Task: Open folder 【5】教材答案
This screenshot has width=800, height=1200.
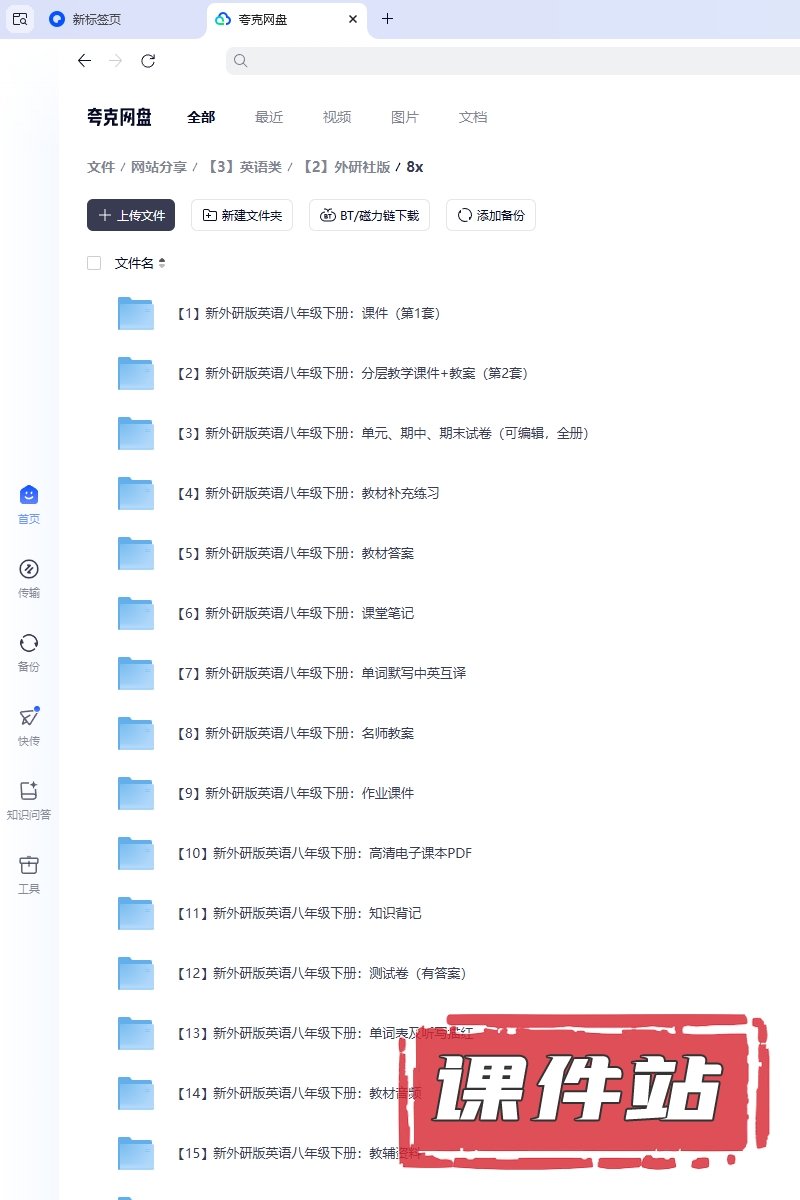Action: pos(295,553)
